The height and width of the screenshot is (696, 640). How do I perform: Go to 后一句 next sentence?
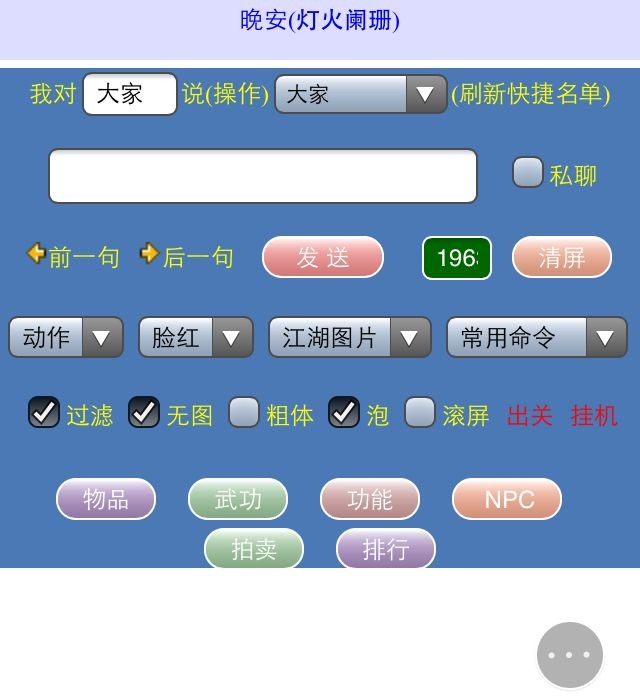[186, 257]
